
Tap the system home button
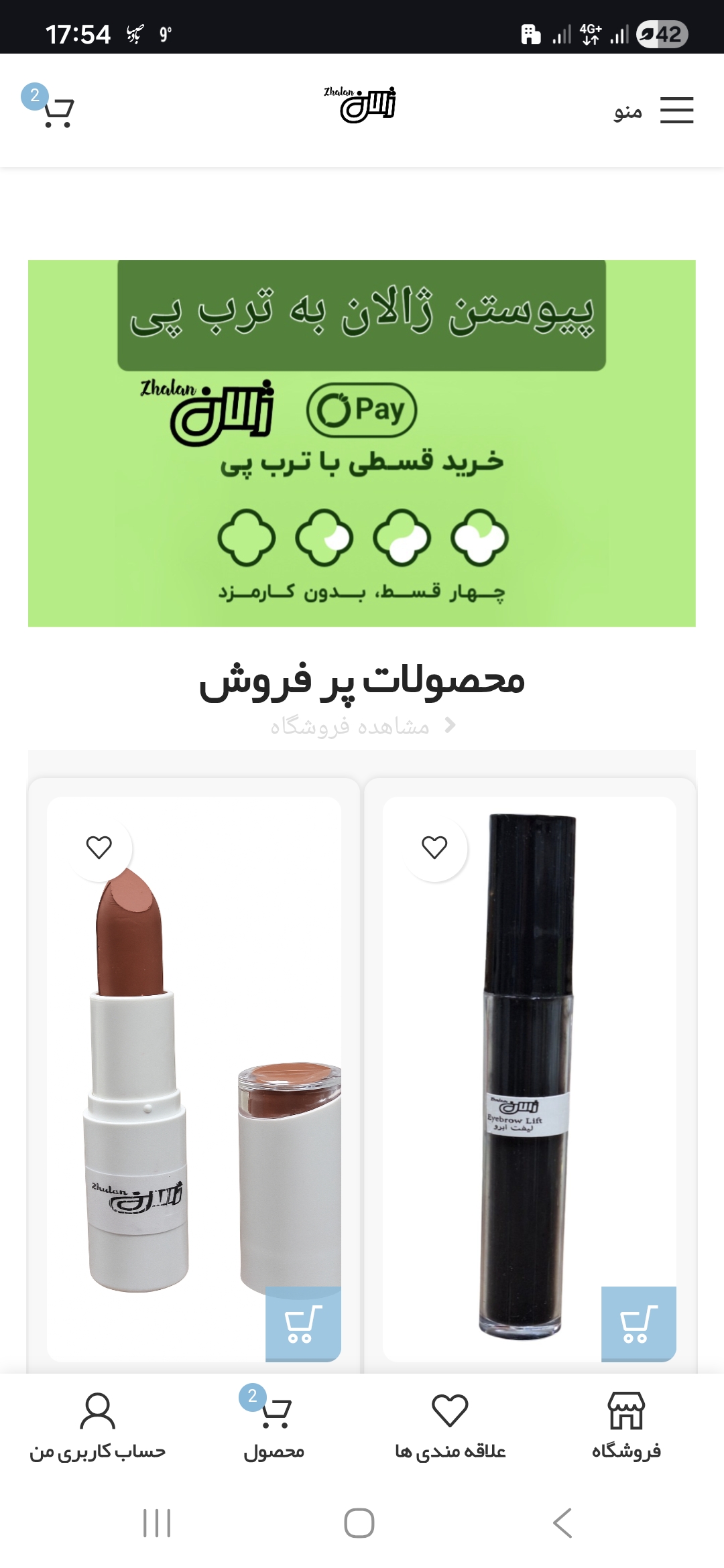click(359, 1523)
